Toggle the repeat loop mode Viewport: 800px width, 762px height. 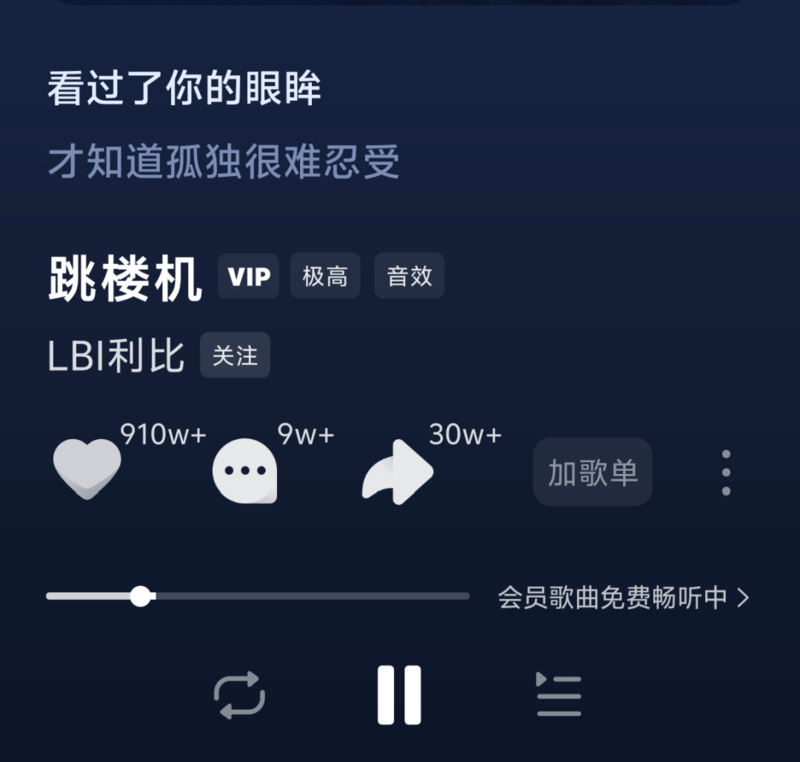[240, 694]
